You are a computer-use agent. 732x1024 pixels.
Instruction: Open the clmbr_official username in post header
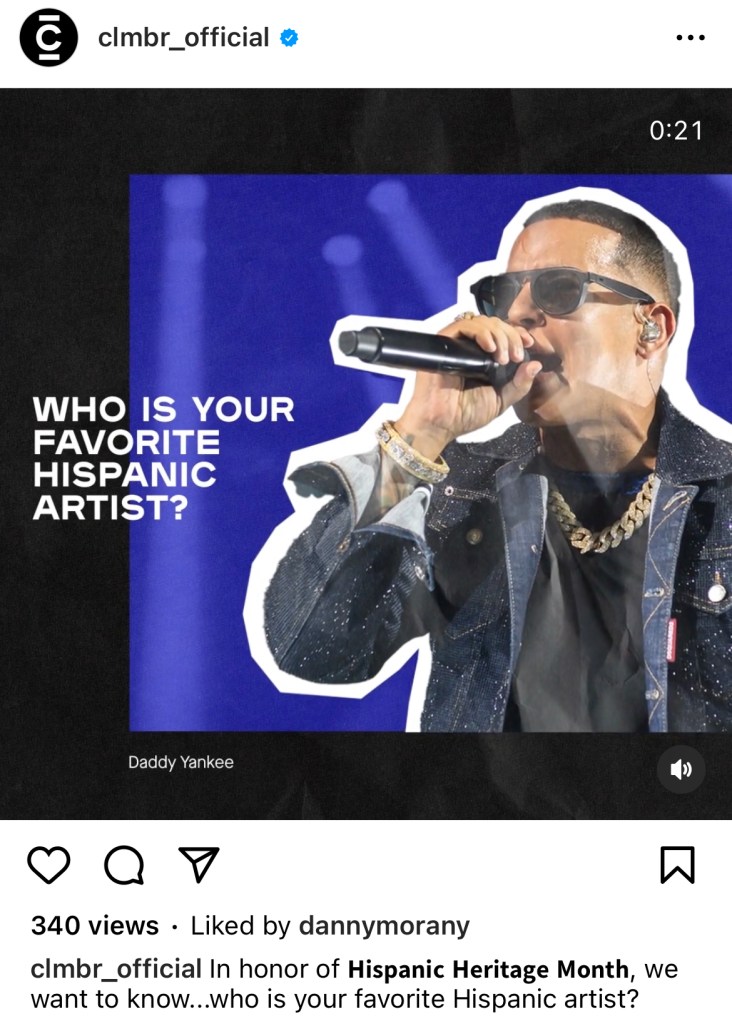tap(184, 38)
